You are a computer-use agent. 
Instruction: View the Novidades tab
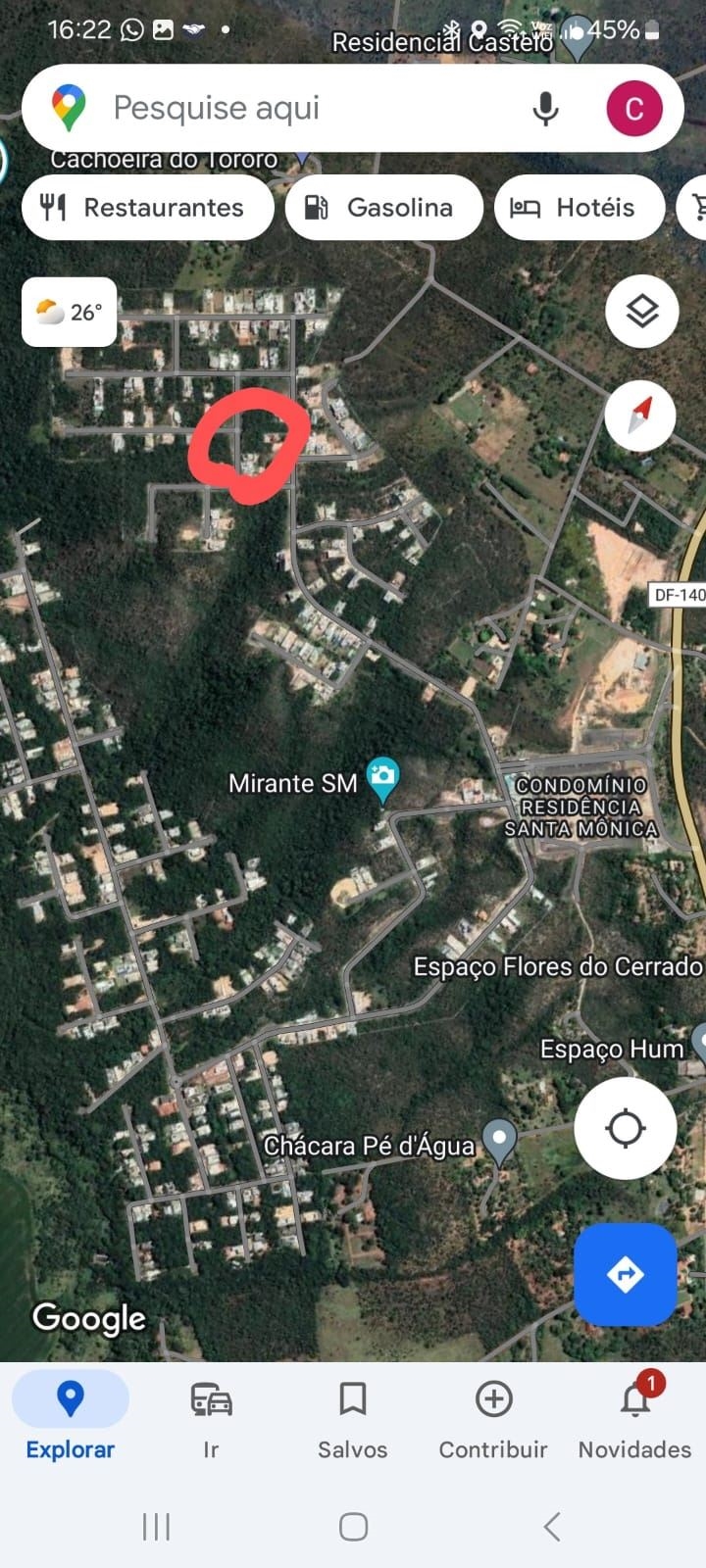(x=634, y=1416)
